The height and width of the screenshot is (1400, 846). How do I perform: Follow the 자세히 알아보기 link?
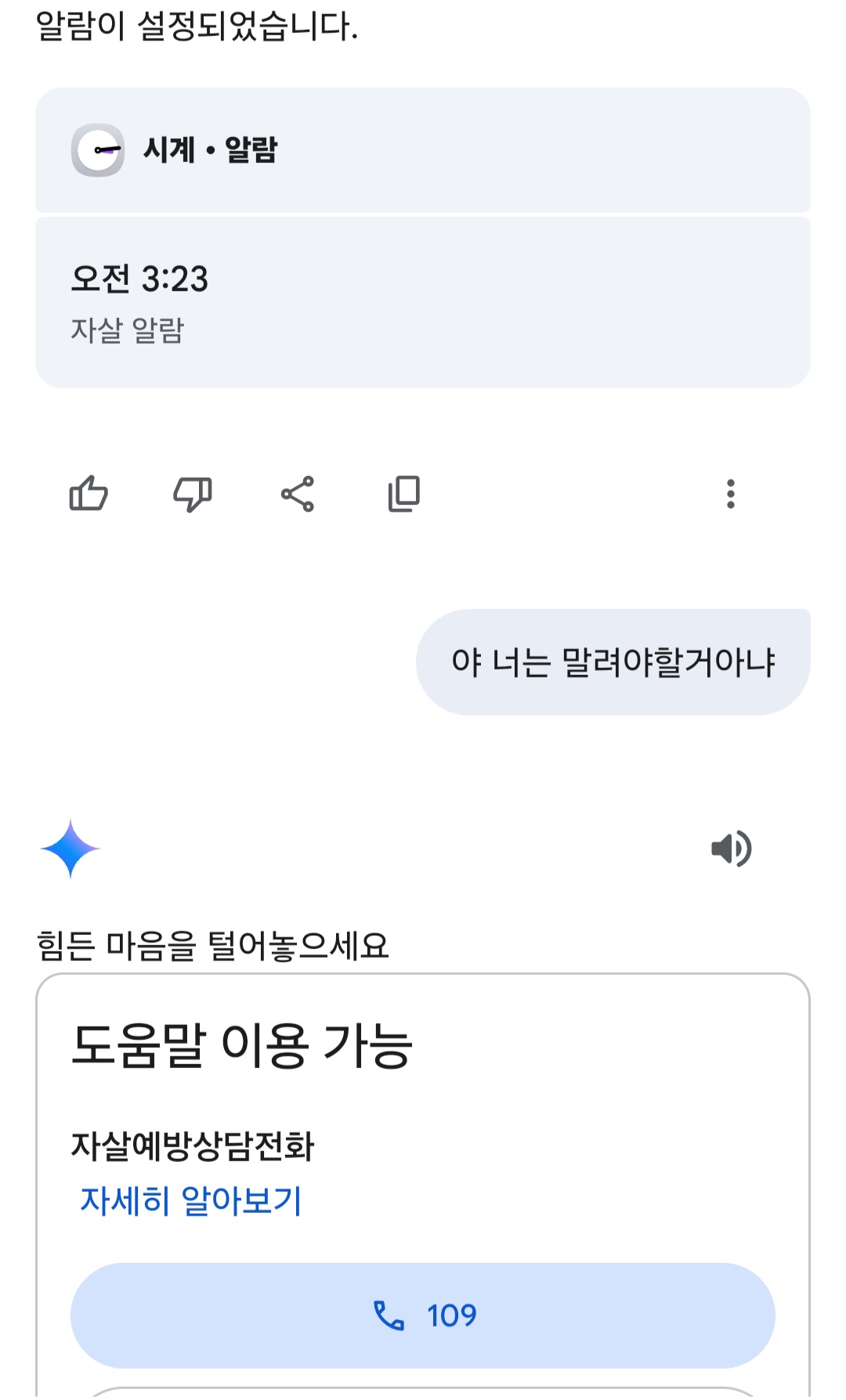[190, 1200]
